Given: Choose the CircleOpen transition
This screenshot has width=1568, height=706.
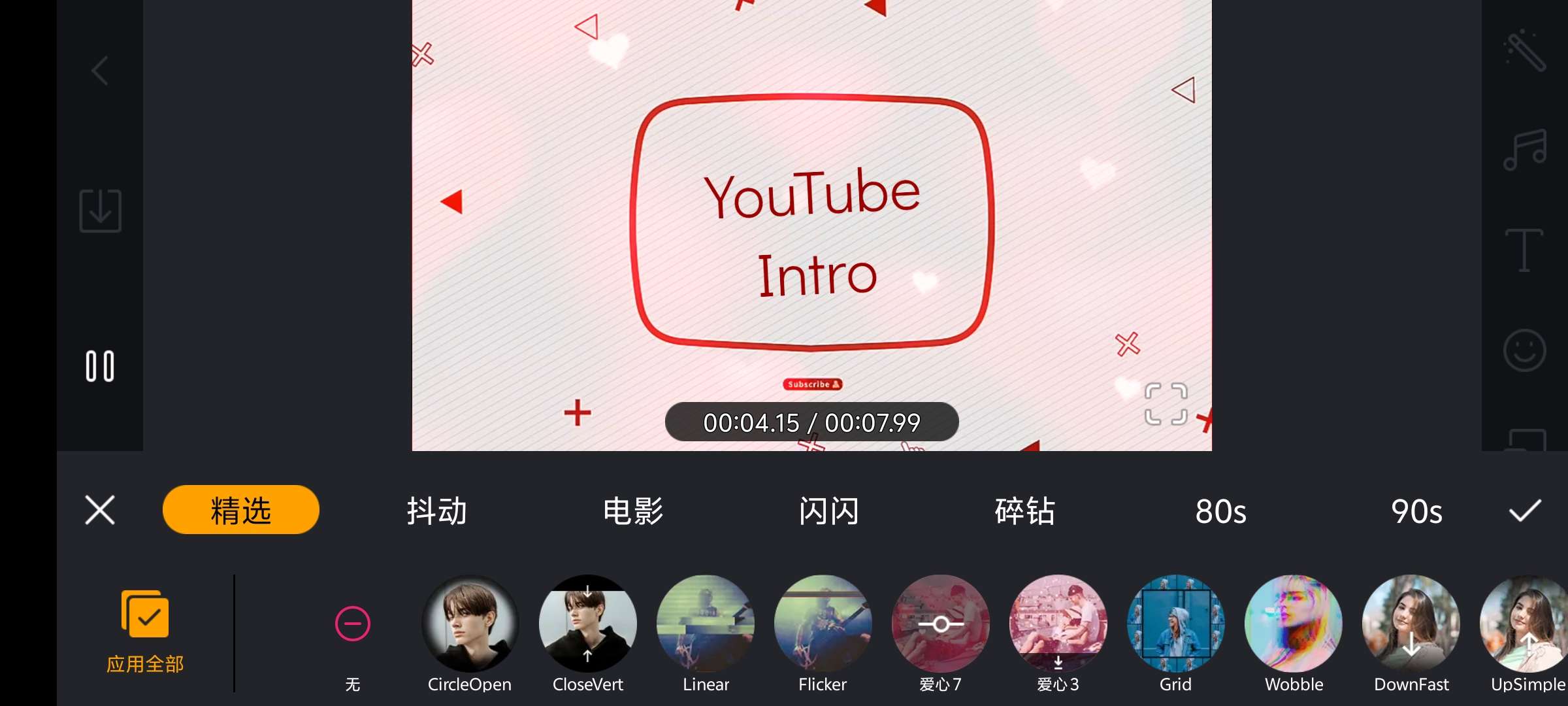Looking at the screenshot, I should [470, 624].
